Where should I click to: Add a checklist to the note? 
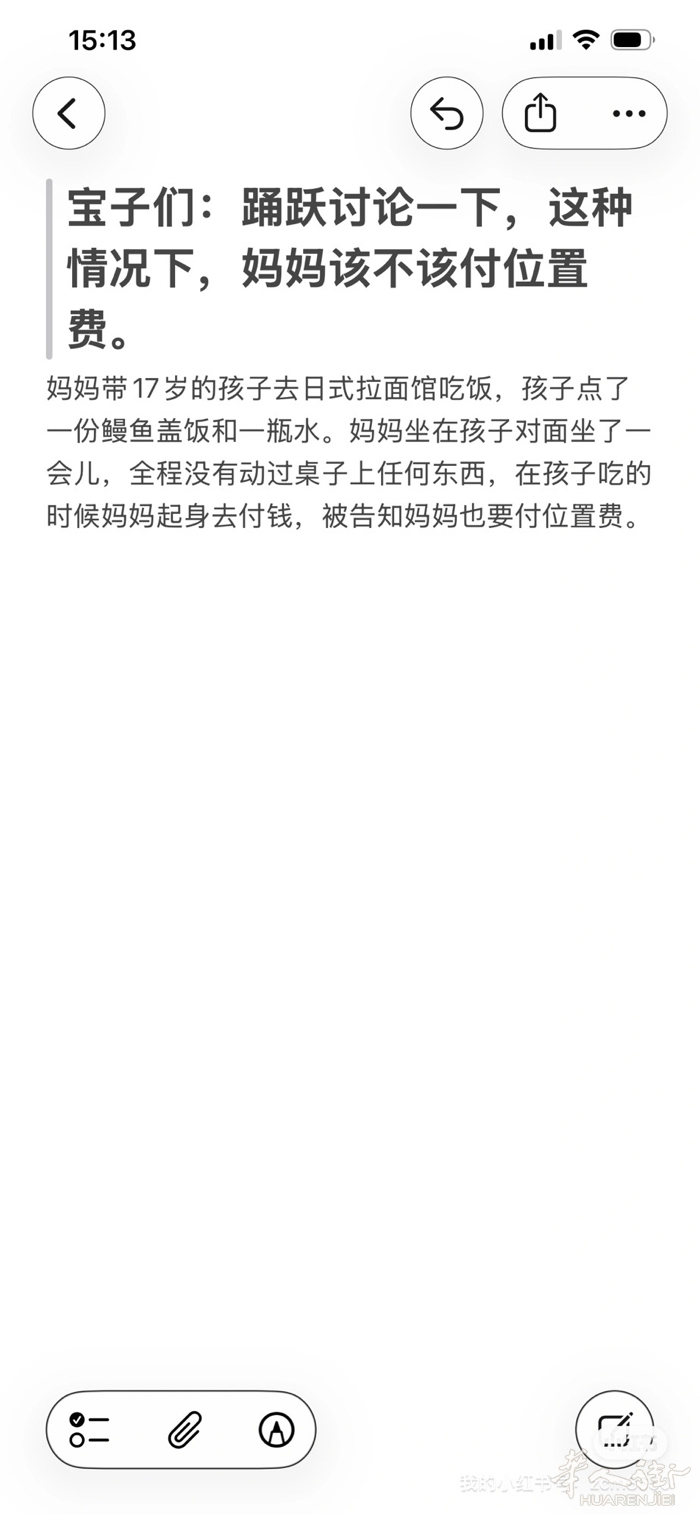90,1430
